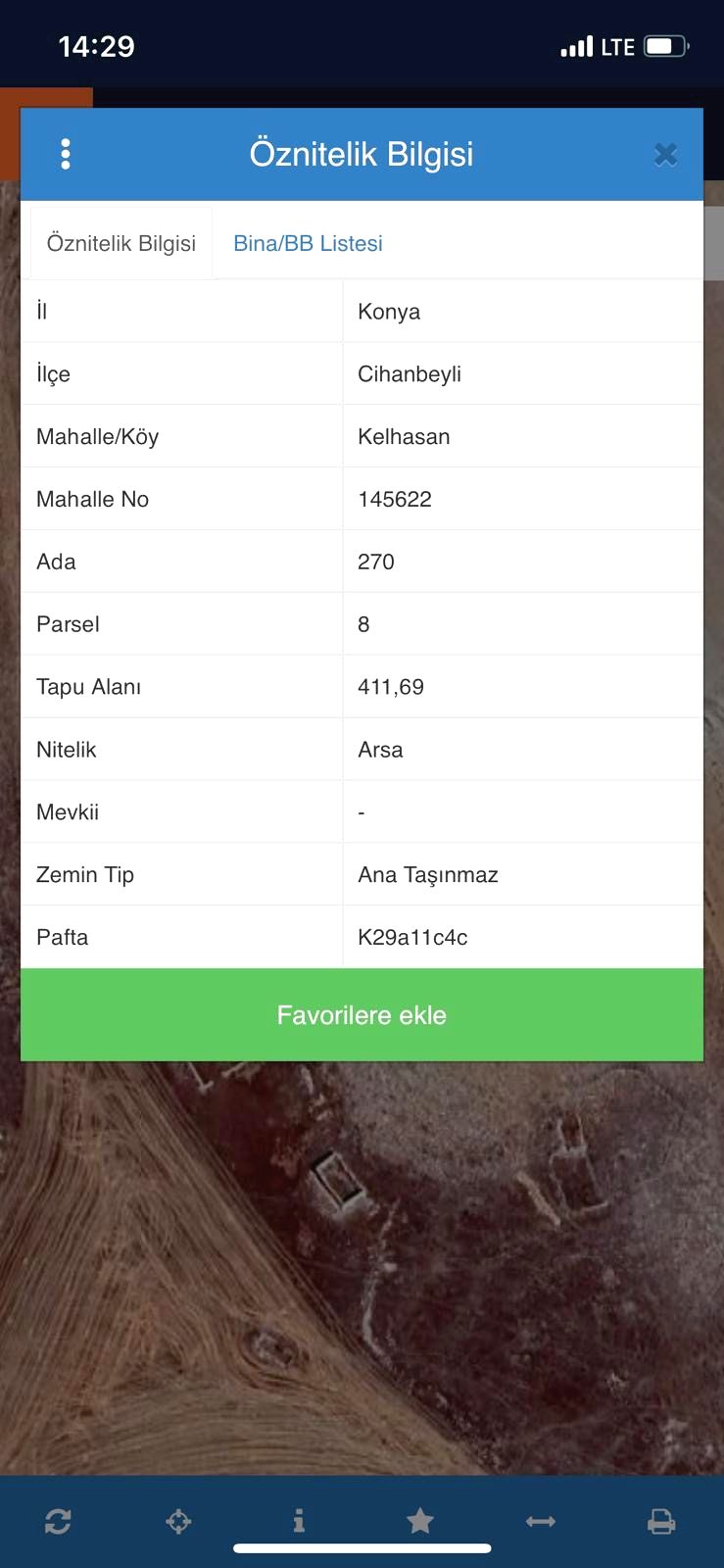Tap the printer icon
Screen dimensions: 724x1568
pos(661,1521)
